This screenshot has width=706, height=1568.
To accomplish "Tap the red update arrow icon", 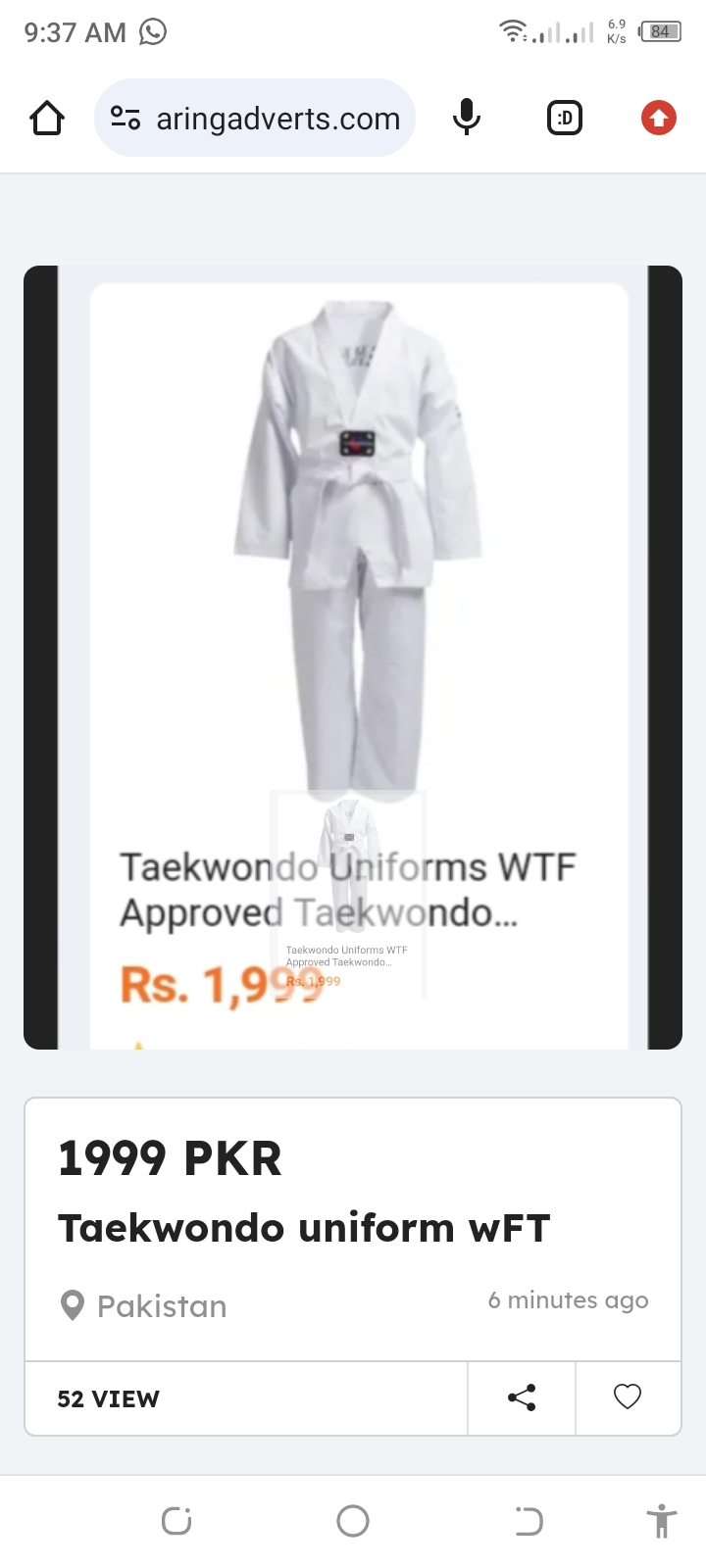I will point(659,119).
